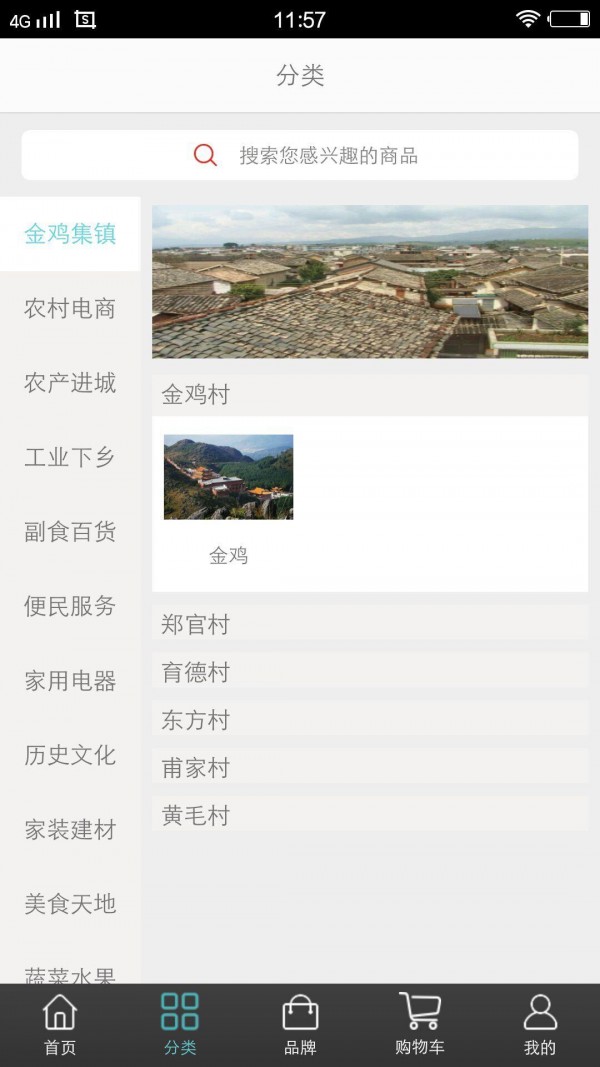The height and width of the screenshot is (1067, 600).
Task: Open the 农产进城 category
Action: click(70, 383)
